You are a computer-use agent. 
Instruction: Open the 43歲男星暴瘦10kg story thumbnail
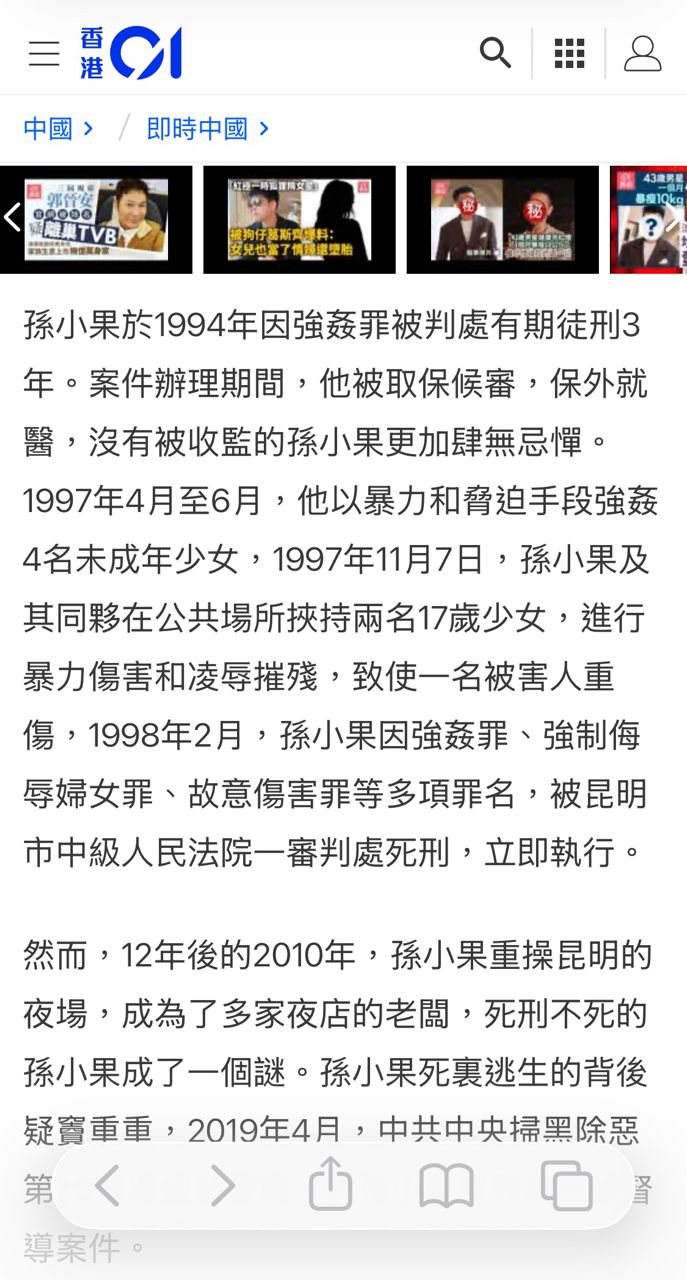coord(650,220)
